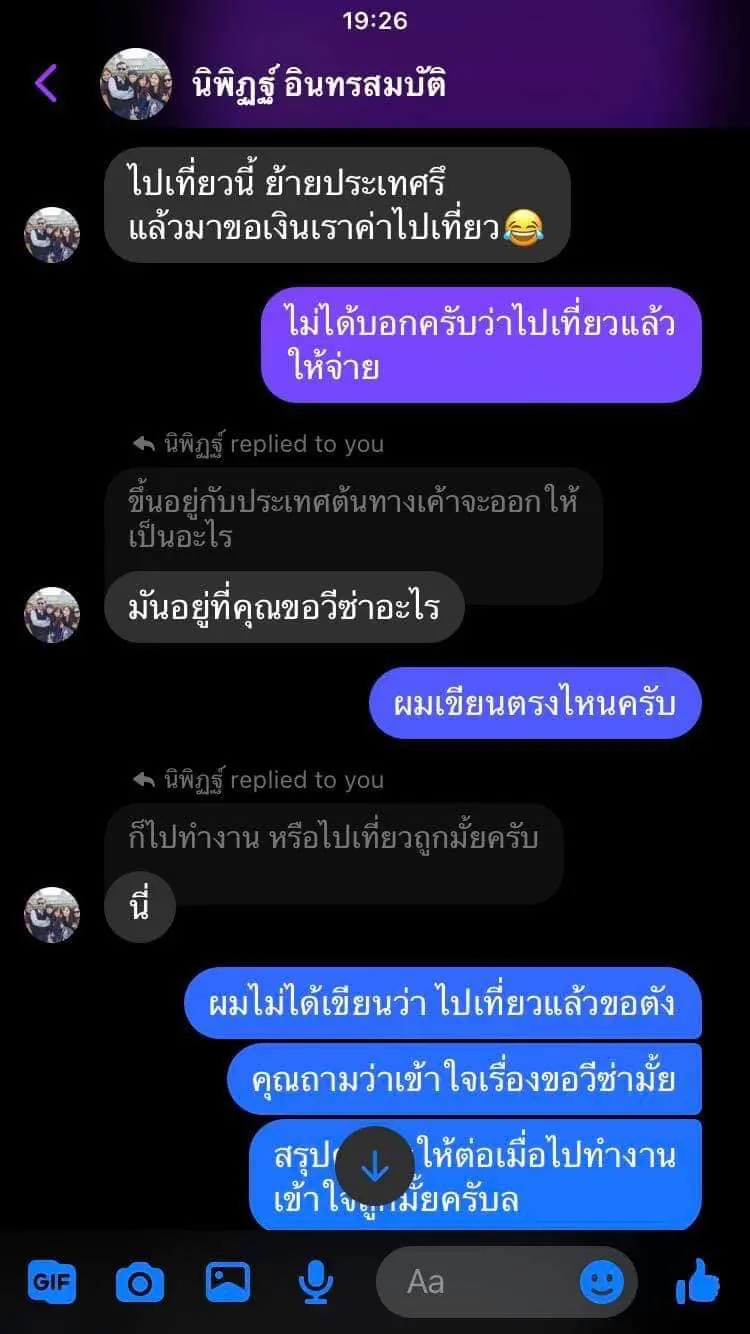Jump to latest messages with down arrow
Viewport: 750px width, 1334px height.
[x=375, y=1166]
